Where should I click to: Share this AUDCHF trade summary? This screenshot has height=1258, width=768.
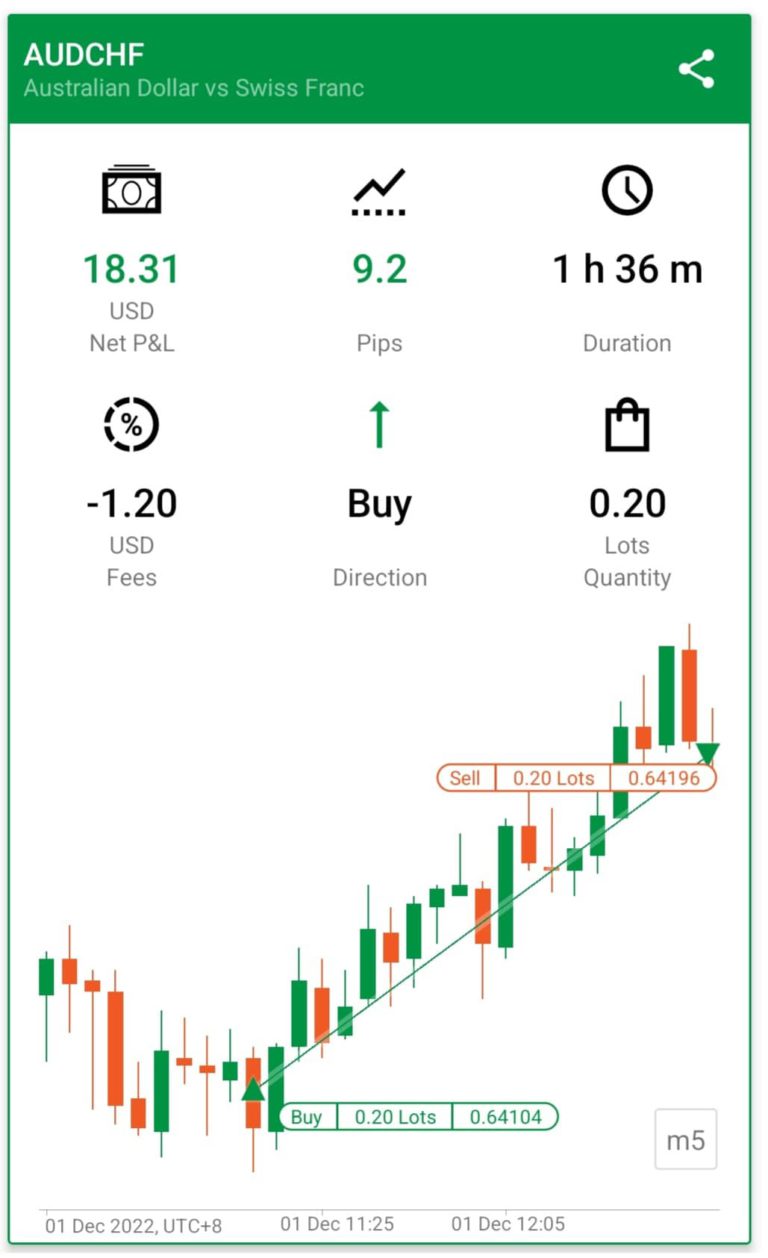pyautogui.click(x=696, y=69)
